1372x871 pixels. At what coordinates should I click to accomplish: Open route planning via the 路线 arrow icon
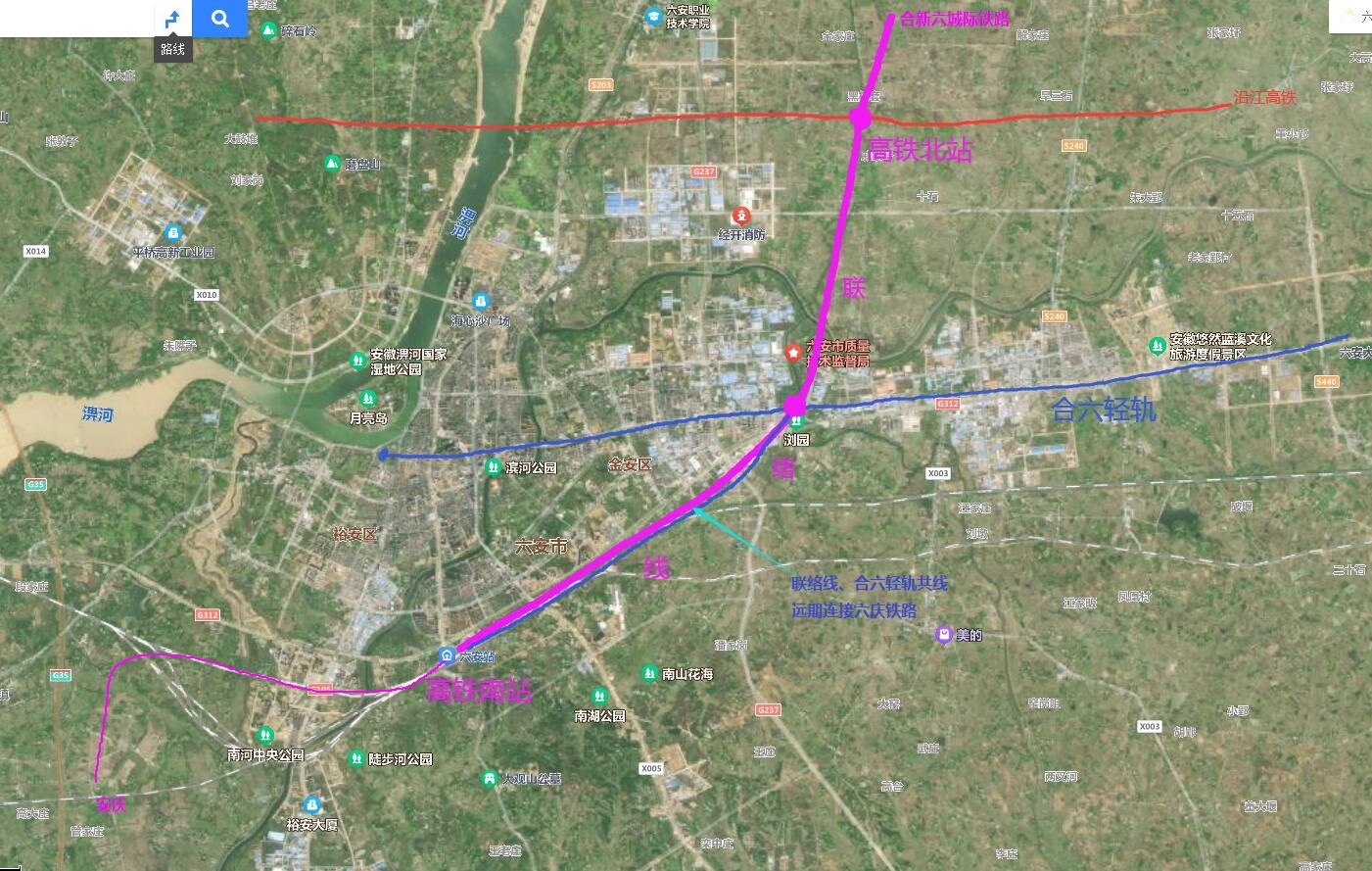[172, 19]
